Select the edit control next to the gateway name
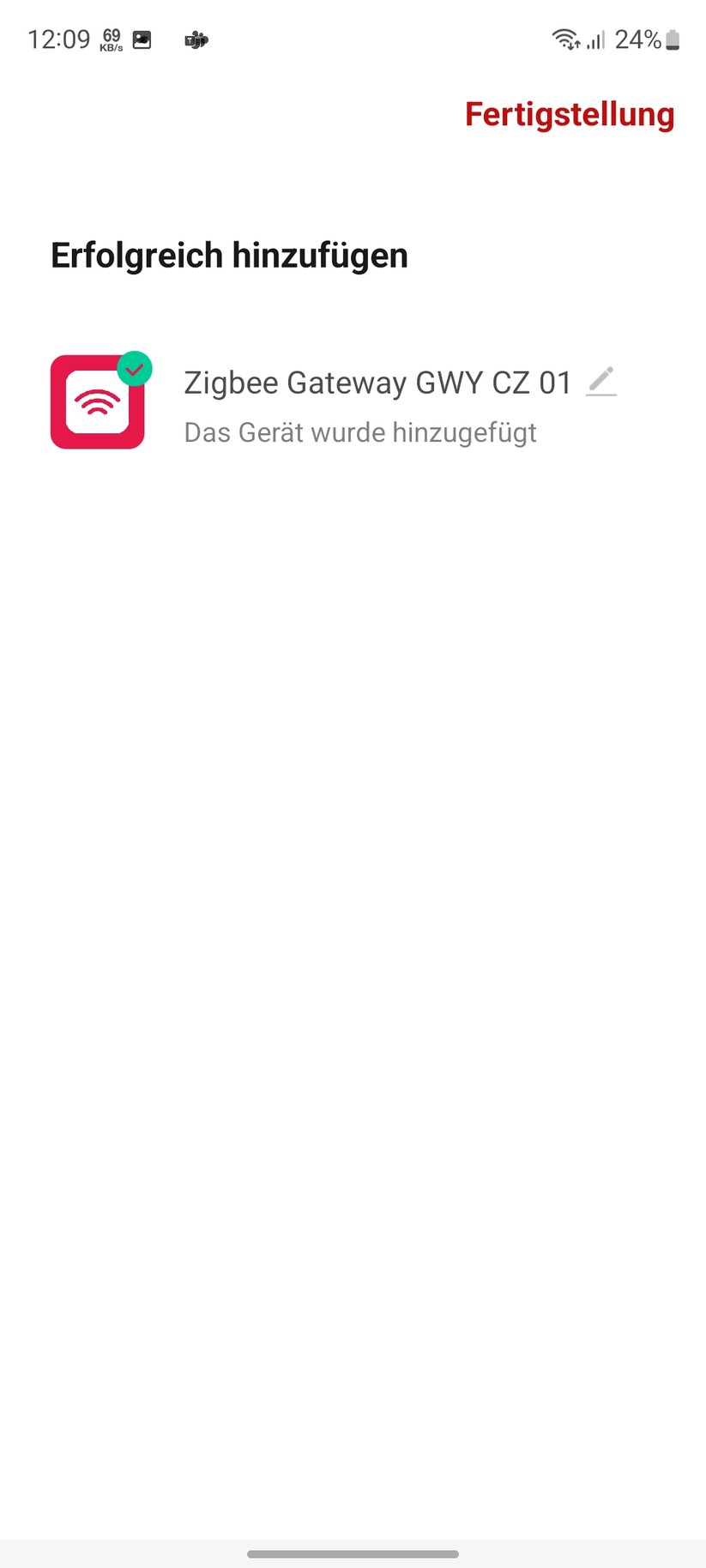 [600, 382]
